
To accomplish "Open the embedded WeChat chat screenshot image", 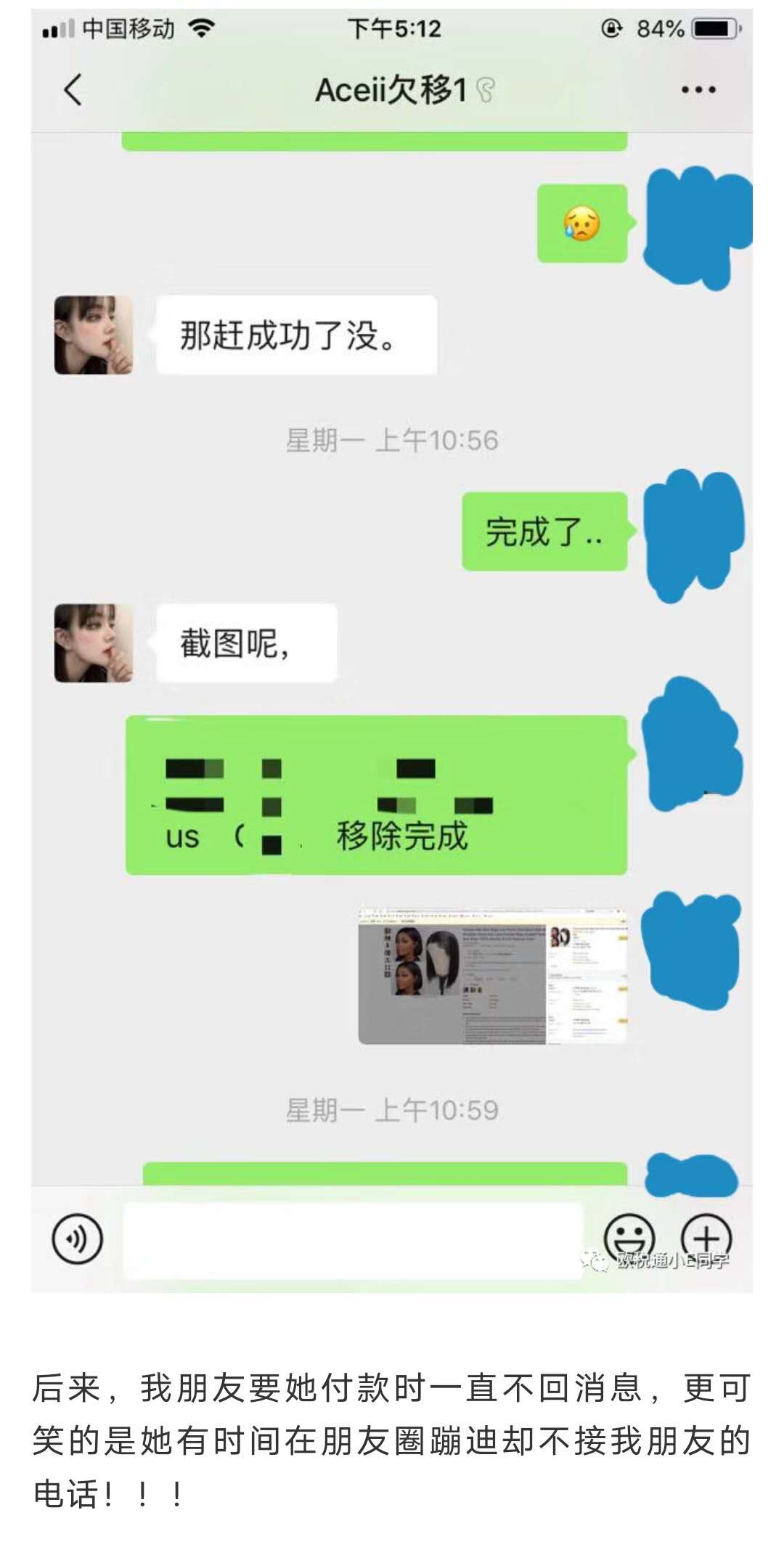I will click(x=392, y=650).
